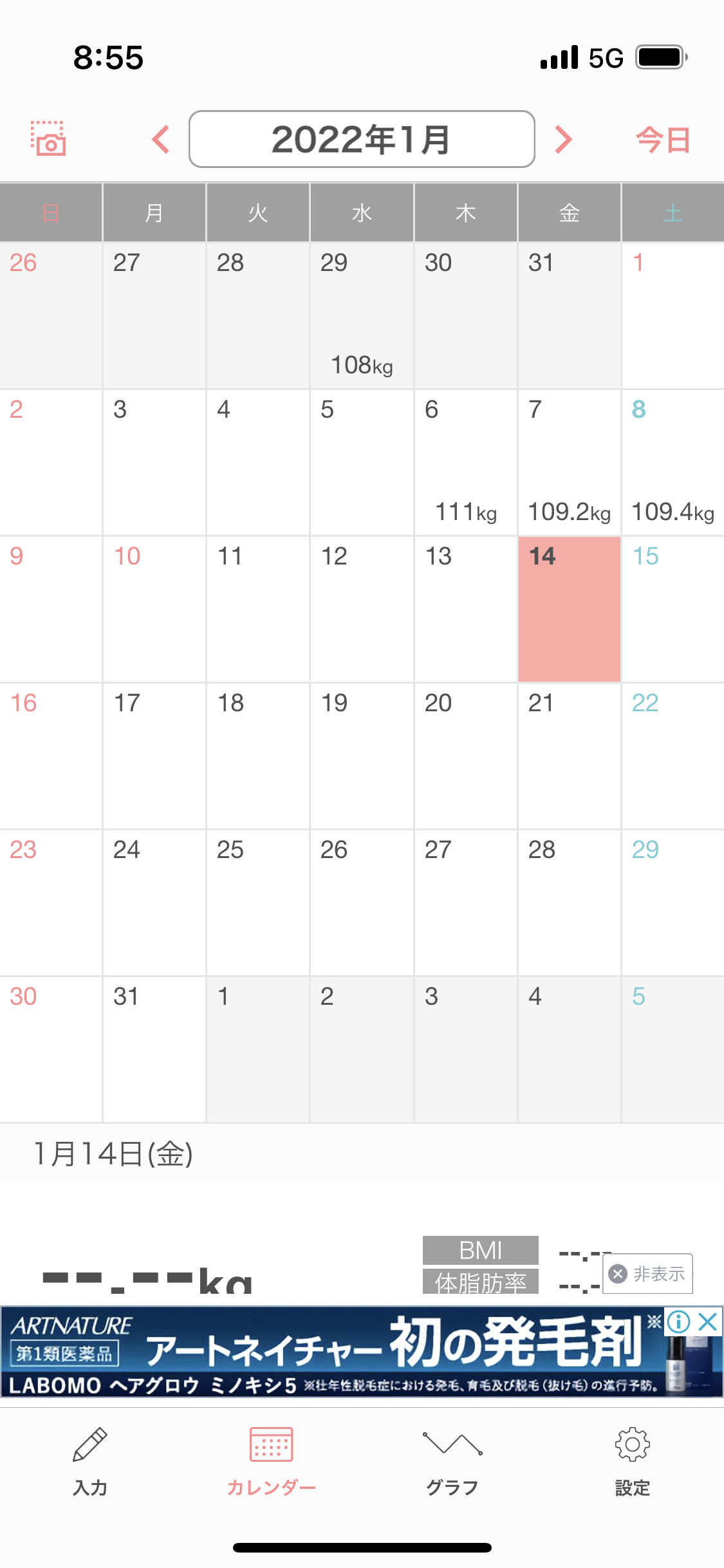Go to the next month
This screenshot has height=1568, width=724.
click(563, 139)
